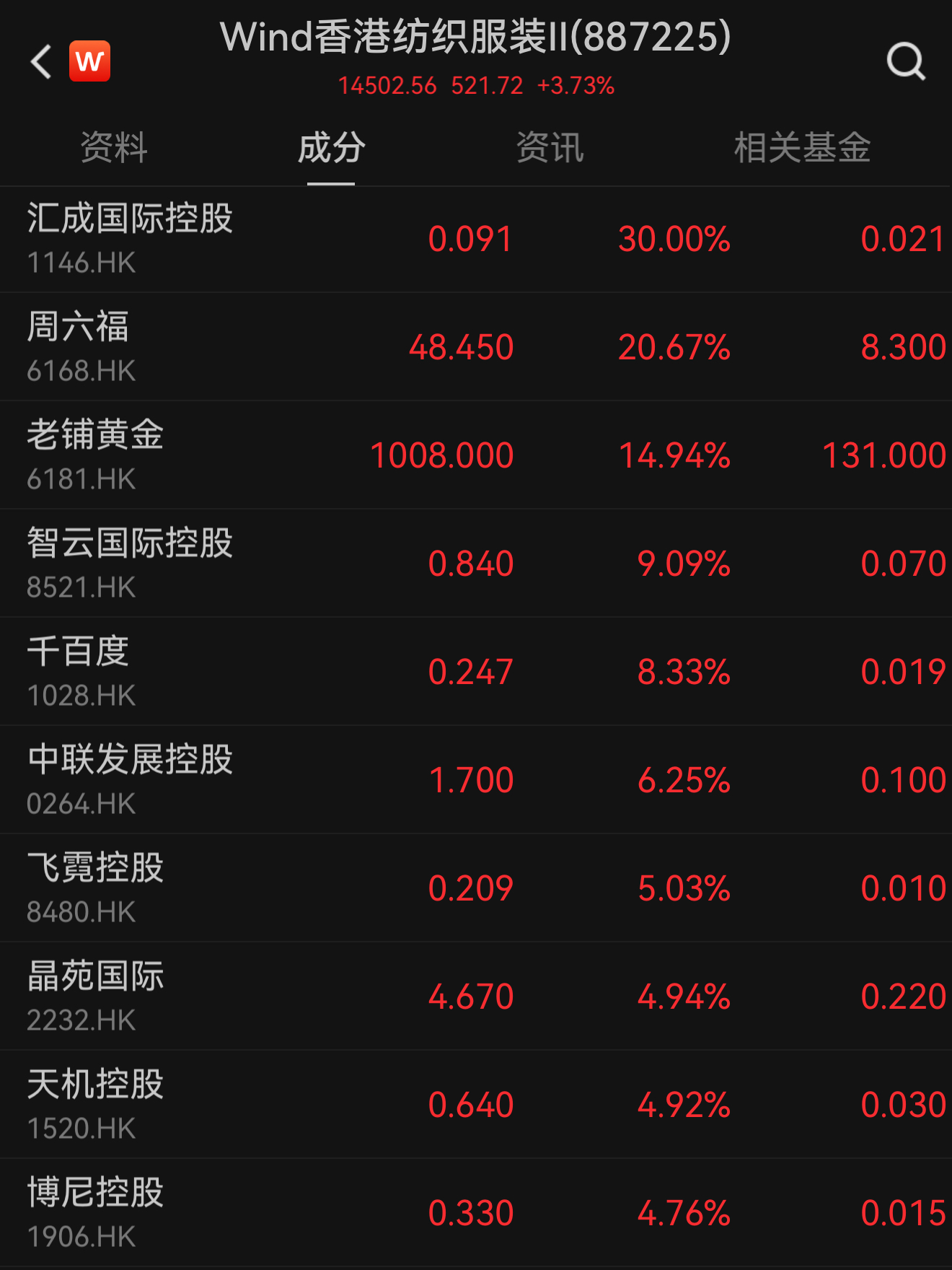Select the 成分 tab
The height and width of the screenshot is (1270, 952).
pyautogui.click(x=331, y=148)
